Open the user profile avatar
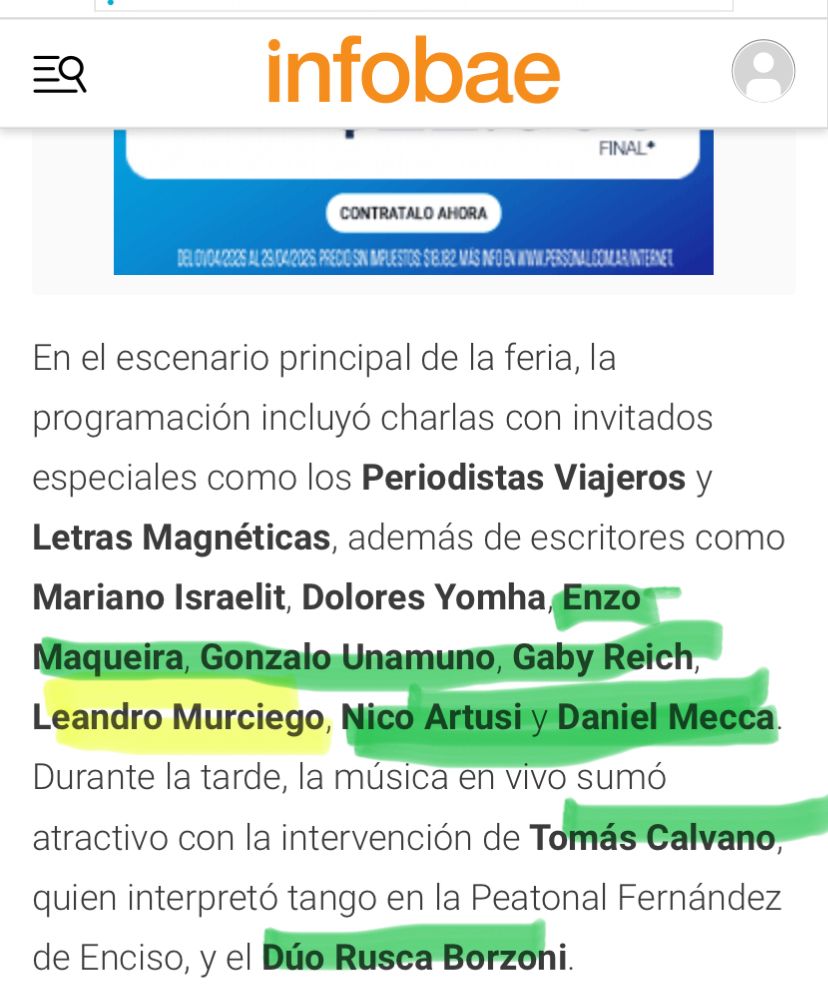The width and height of the screenshot is (828, 1002). [x=763, y=71]
